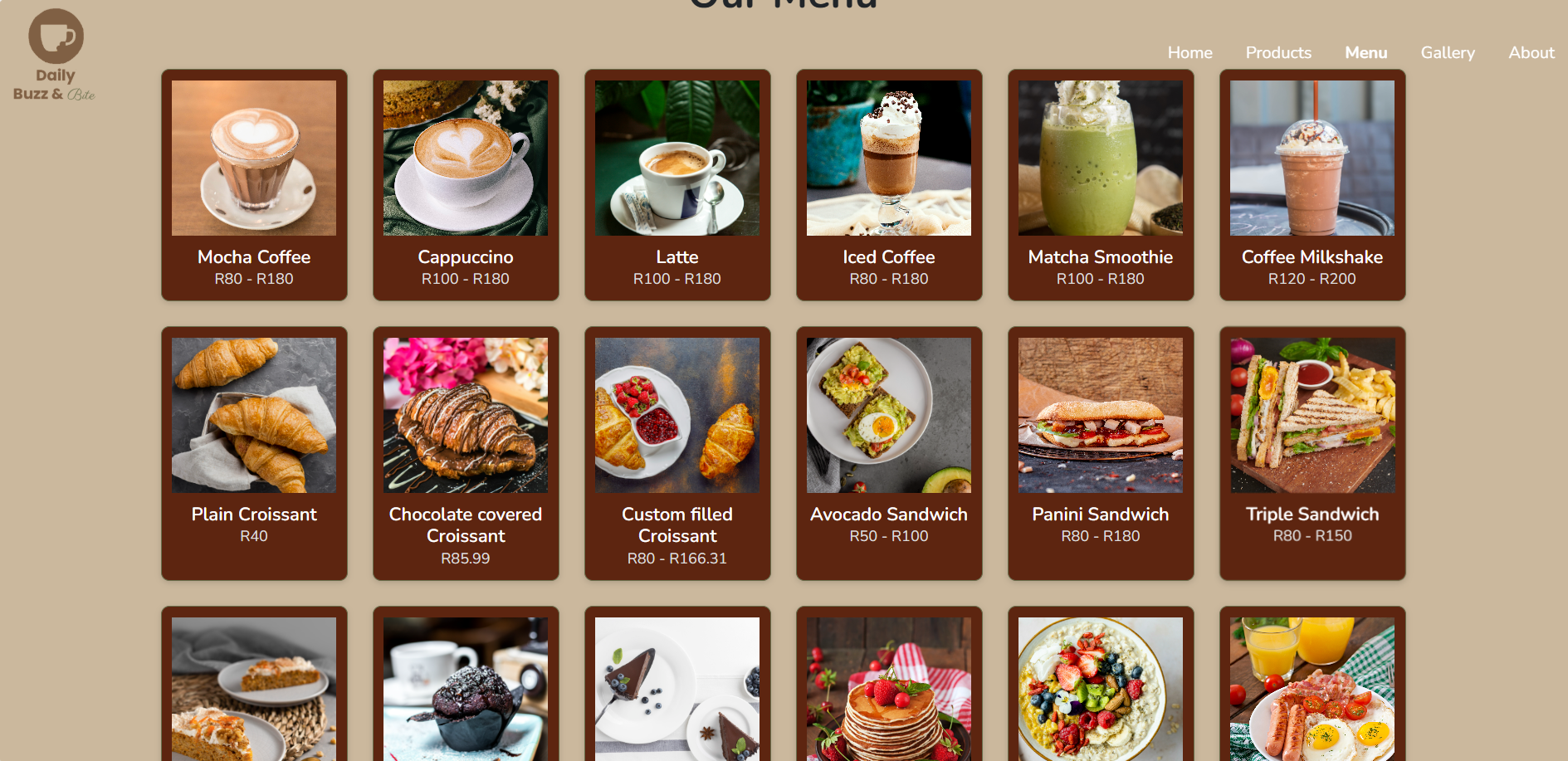Tap the Coffee Milkshake card

click(x=1312, y=184)
